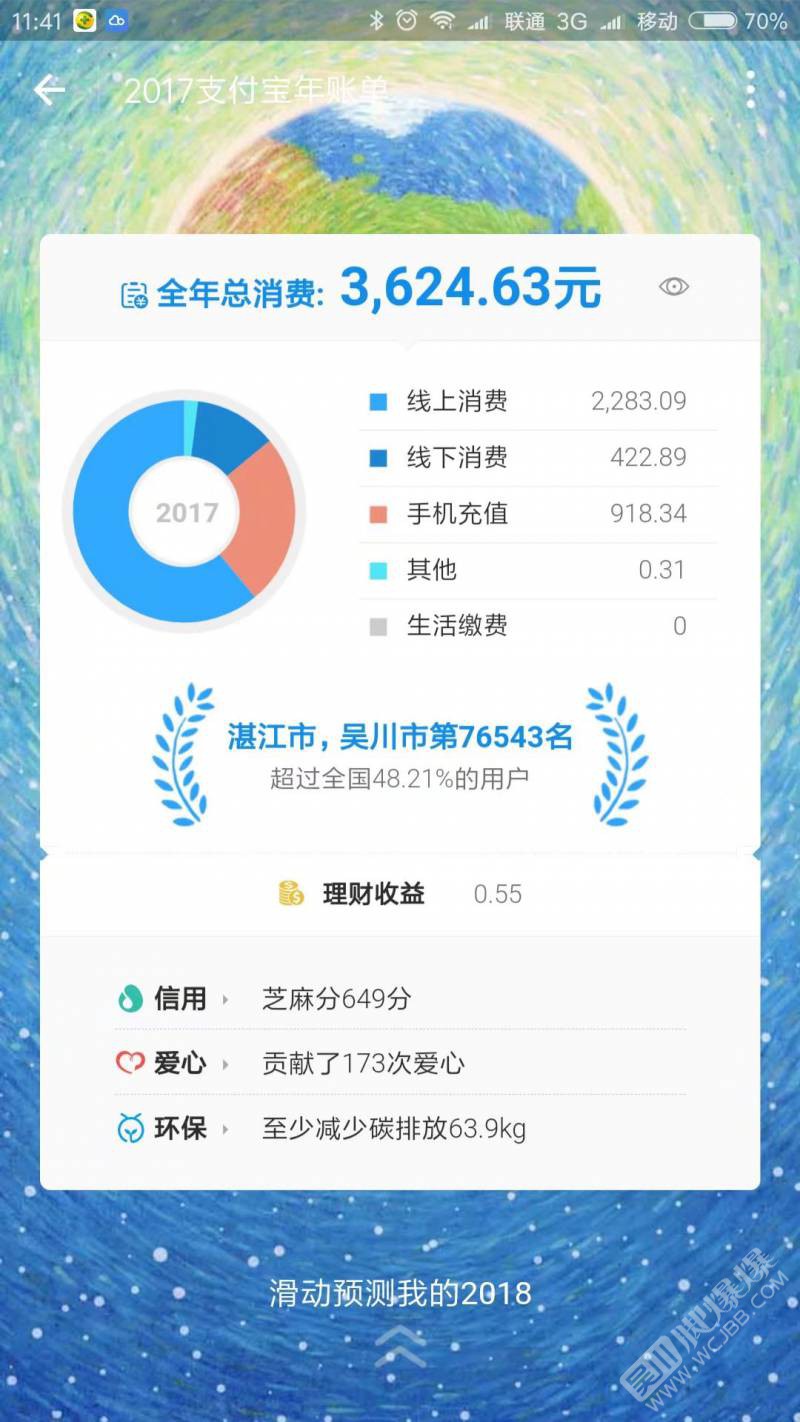Open the 信用 sesame score row
This screenshot has height=1422, width=800.
click(400, 998)
